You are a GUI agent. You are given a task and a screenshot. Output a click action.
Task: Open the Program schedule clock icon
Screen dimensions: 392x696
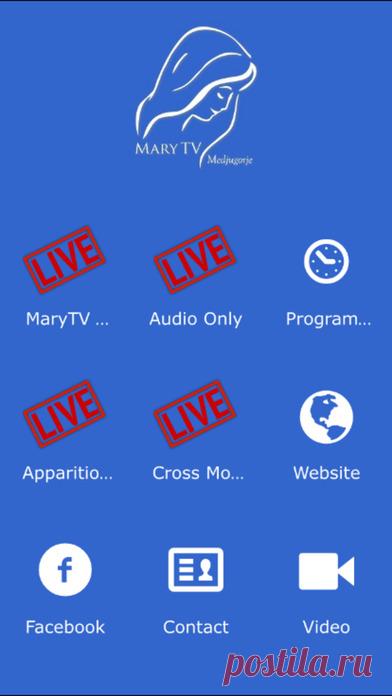coord(326,261)
